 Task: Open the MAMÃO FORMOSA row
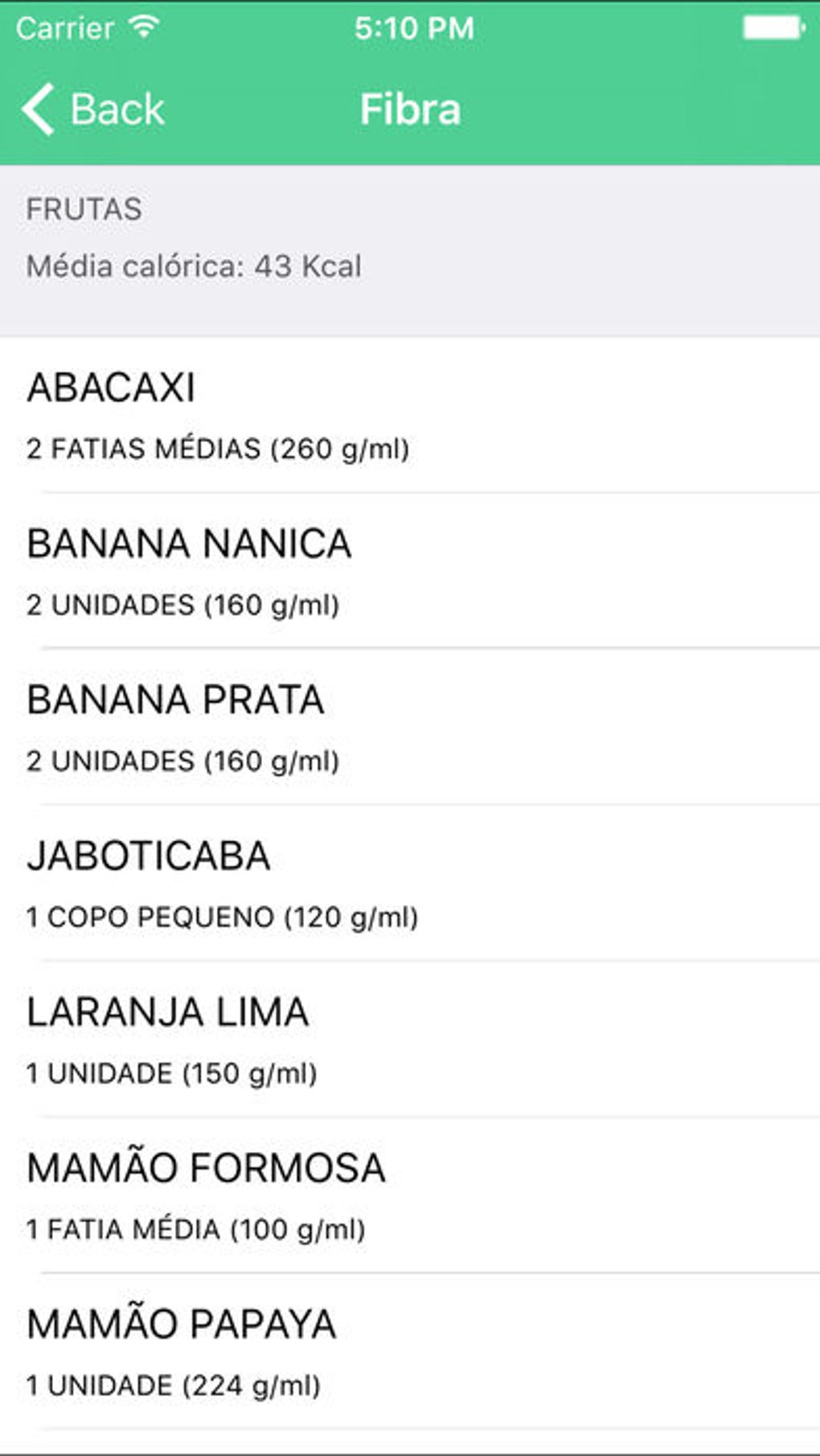pos(410,1195)
